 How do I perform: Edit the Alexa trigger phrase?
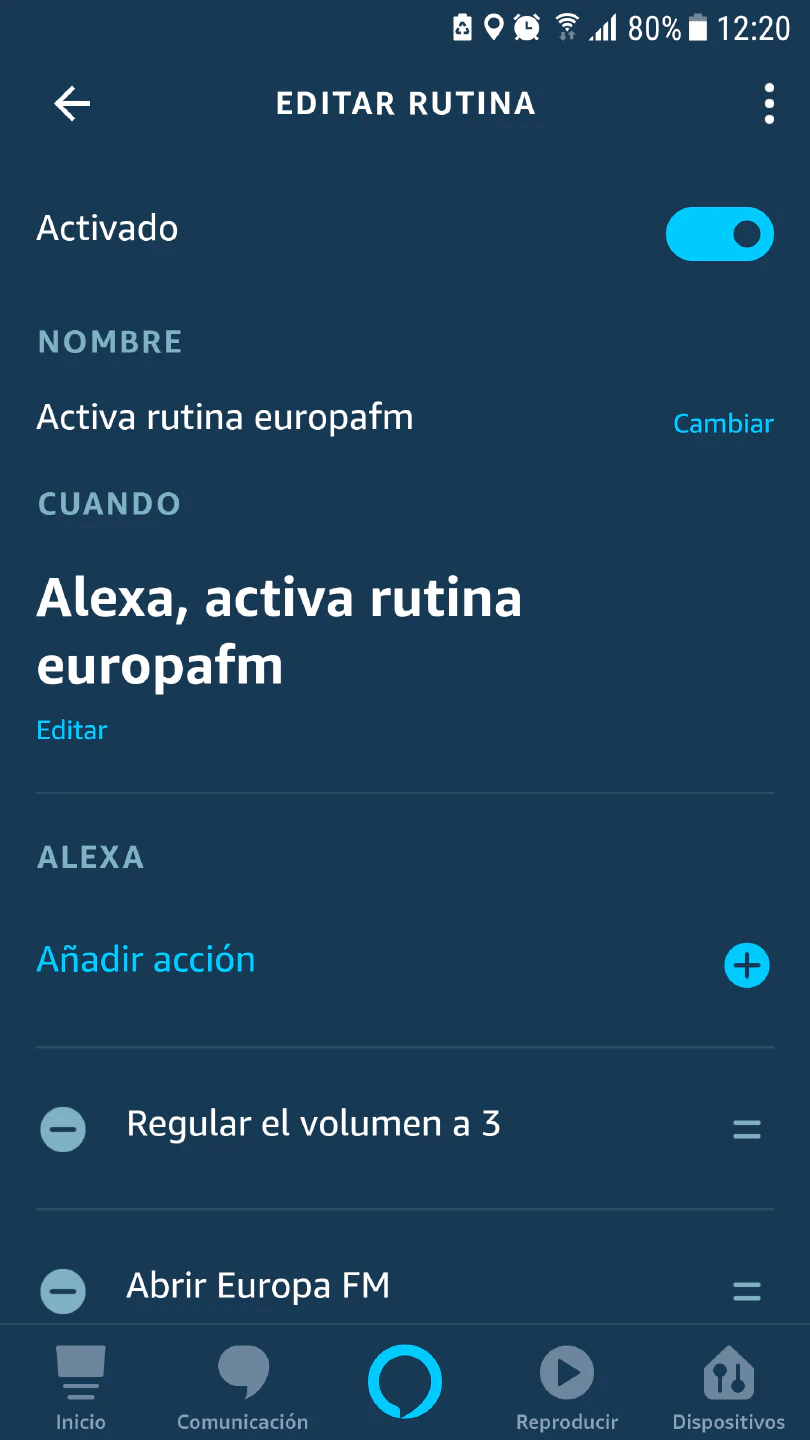pyautogui.click(x=72, y=730)
